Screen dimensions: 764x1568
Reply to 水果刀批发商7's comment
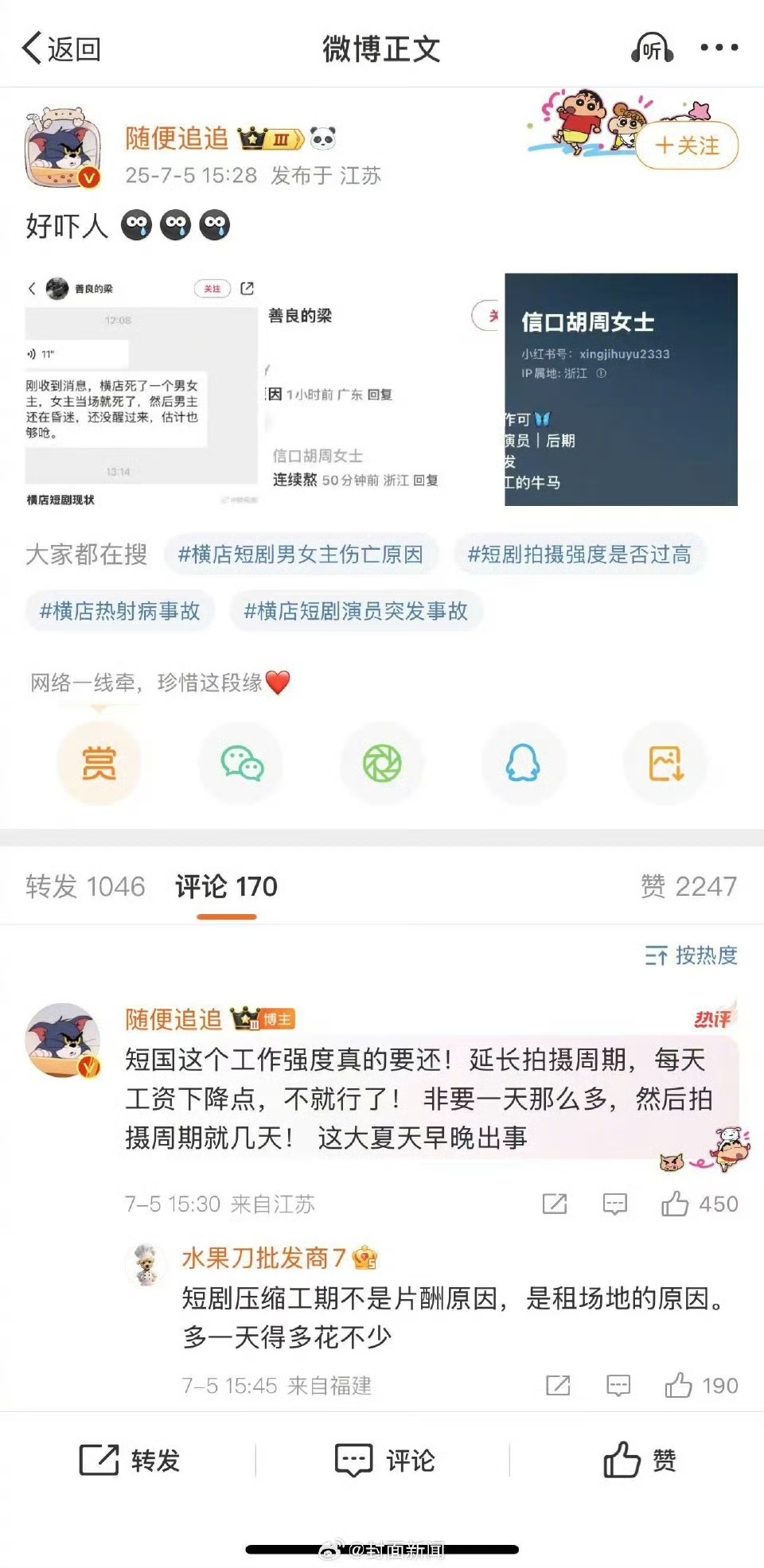pyautogui.click(x=618, y=1386)
